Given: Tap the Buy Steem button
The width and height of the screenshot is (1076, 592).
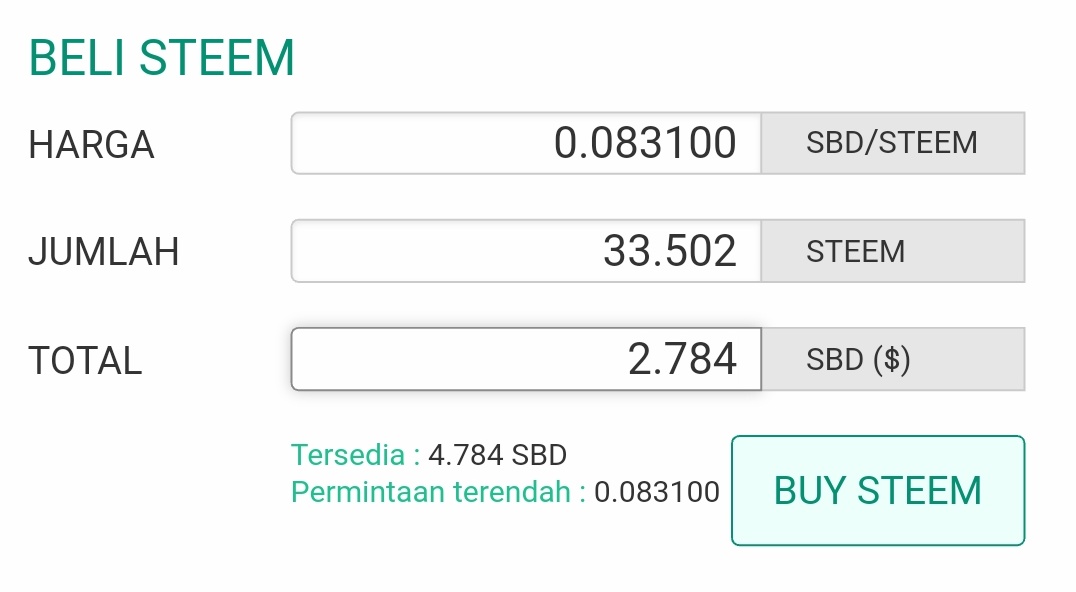Looking at the screenshot, I should pos(877,490).
